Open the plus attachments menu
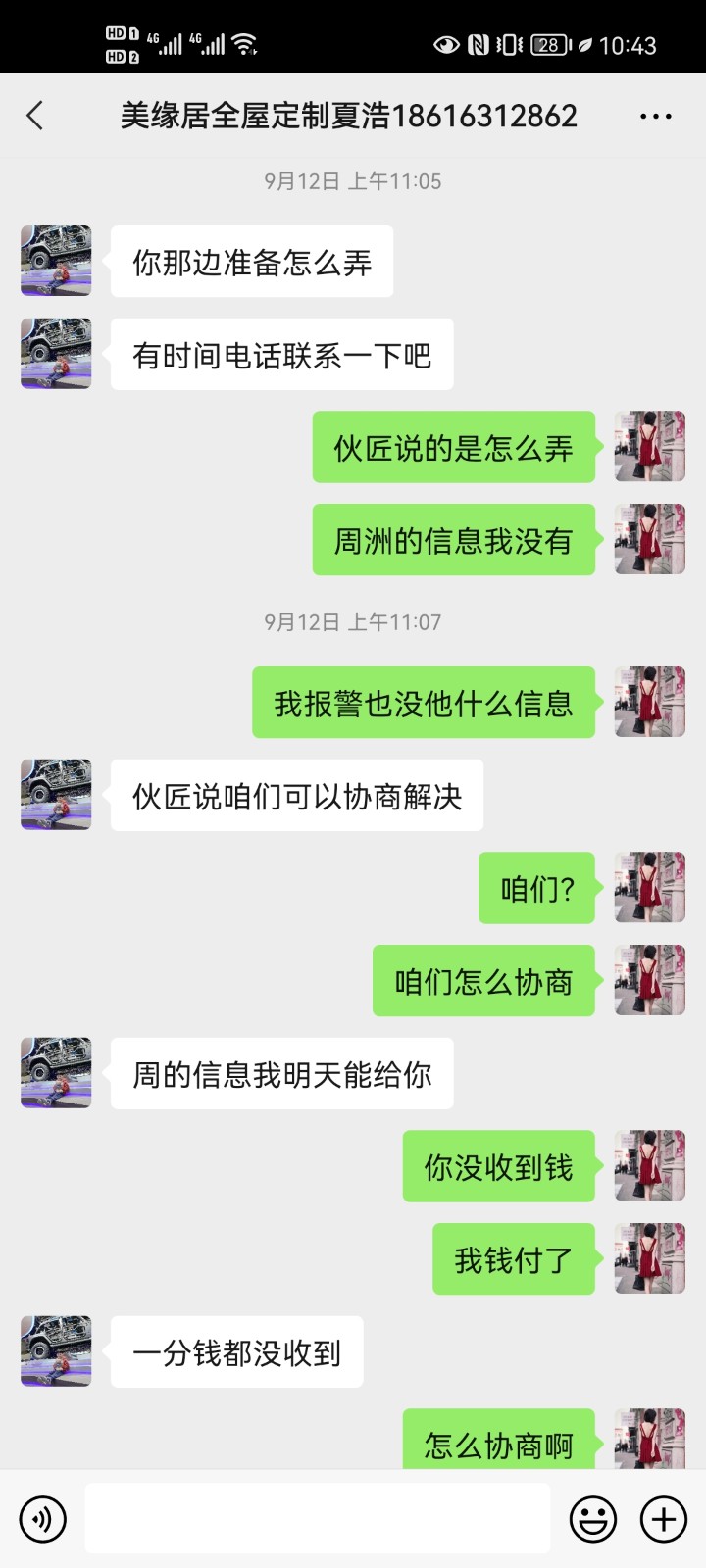The width and height of the screenshot is (706, 1568). click(664, 1518)
